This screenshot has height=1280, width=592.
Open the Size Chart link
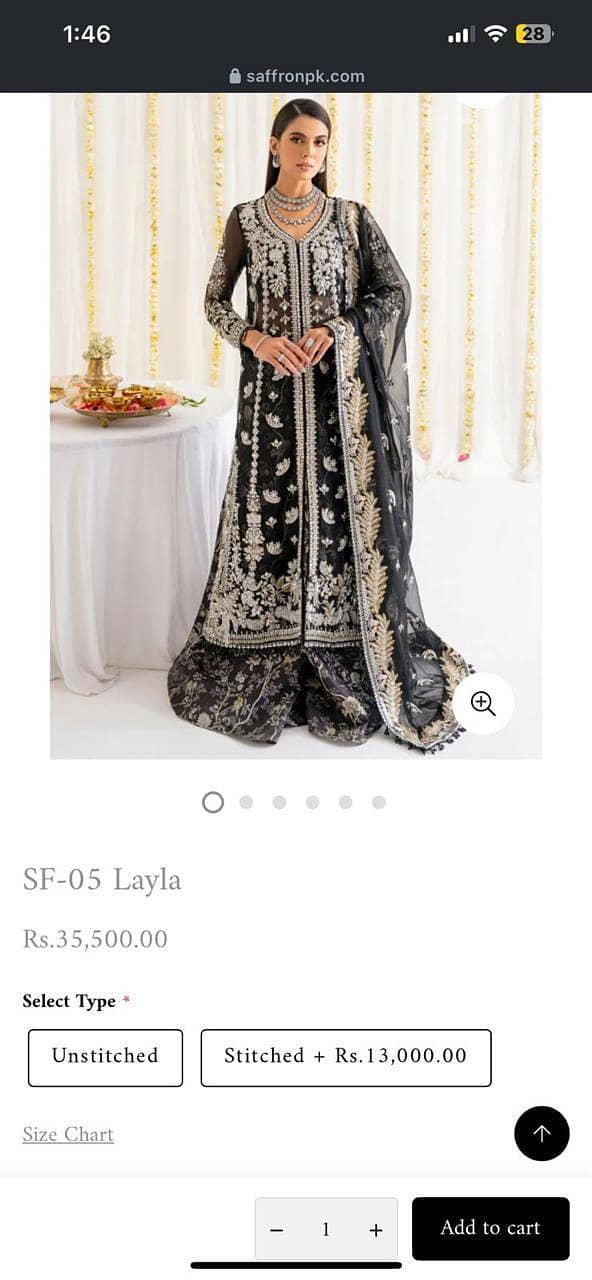[x=68, y=1134]
